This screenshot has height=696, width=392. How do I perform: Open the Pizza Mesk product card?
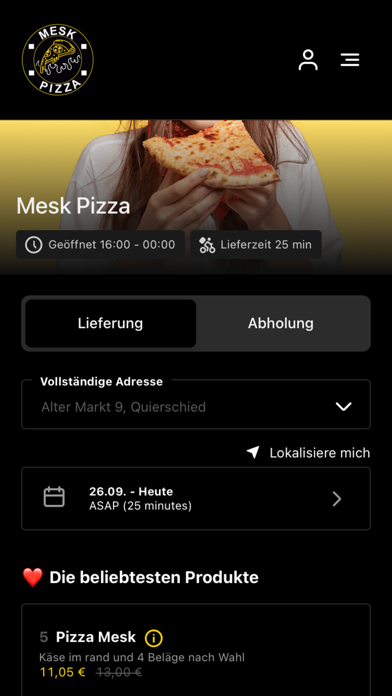click(x=196, y=650)
